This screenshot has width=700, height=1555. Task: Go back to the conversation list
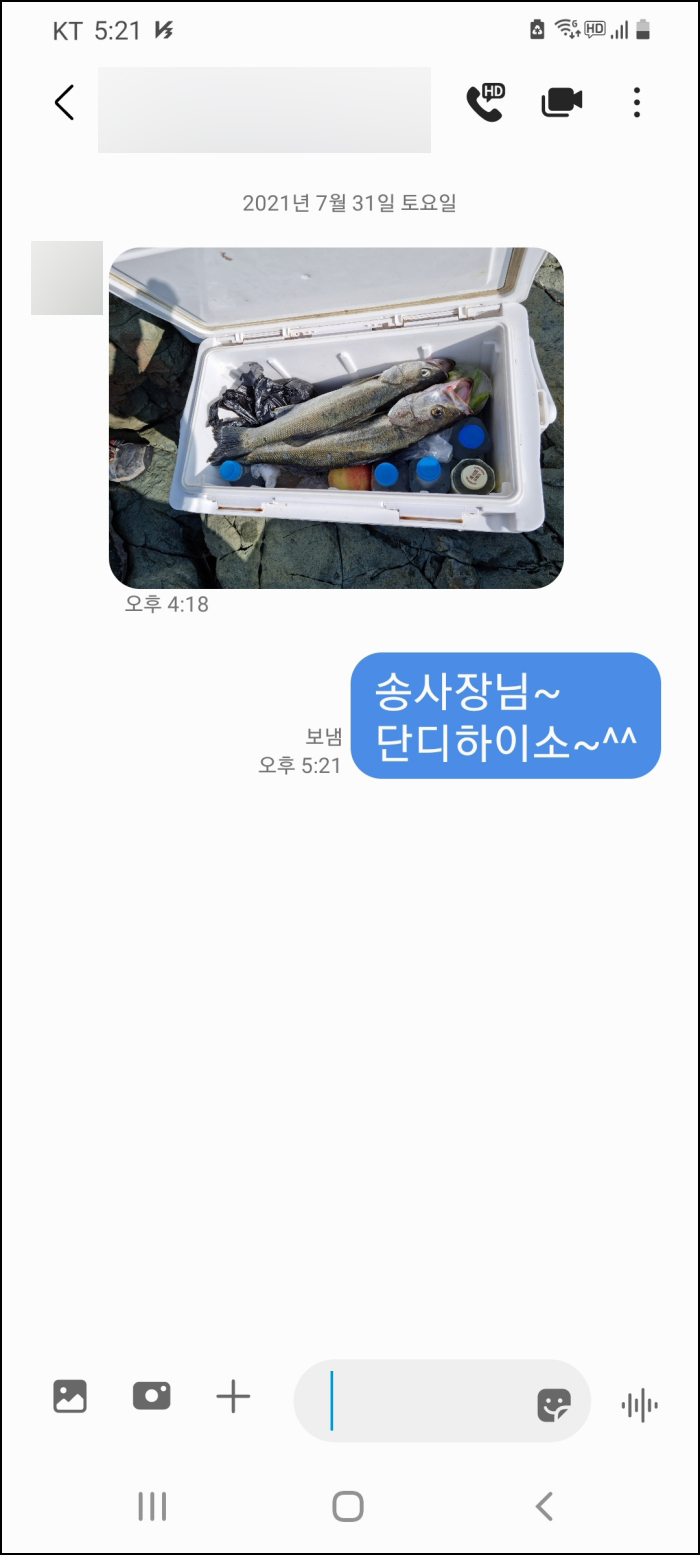point(64,102)
